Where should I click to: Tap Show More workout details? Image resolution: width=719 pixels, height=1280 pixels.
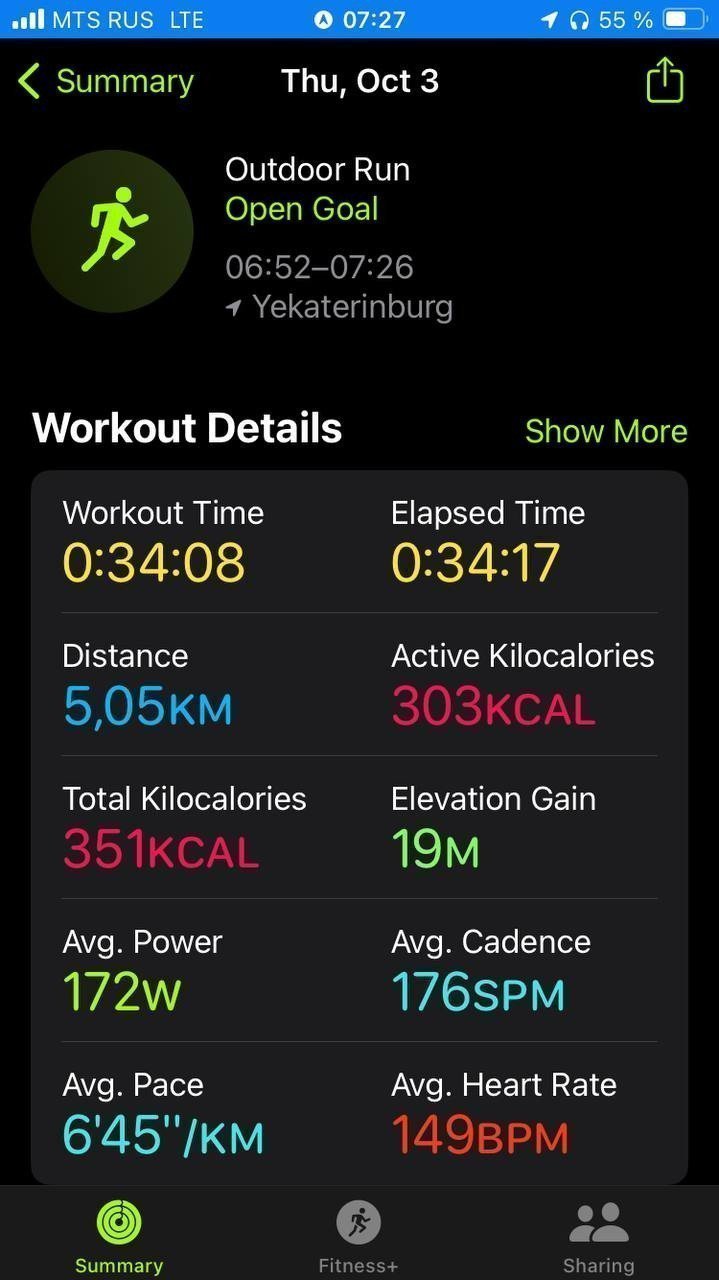coord(606,431)
